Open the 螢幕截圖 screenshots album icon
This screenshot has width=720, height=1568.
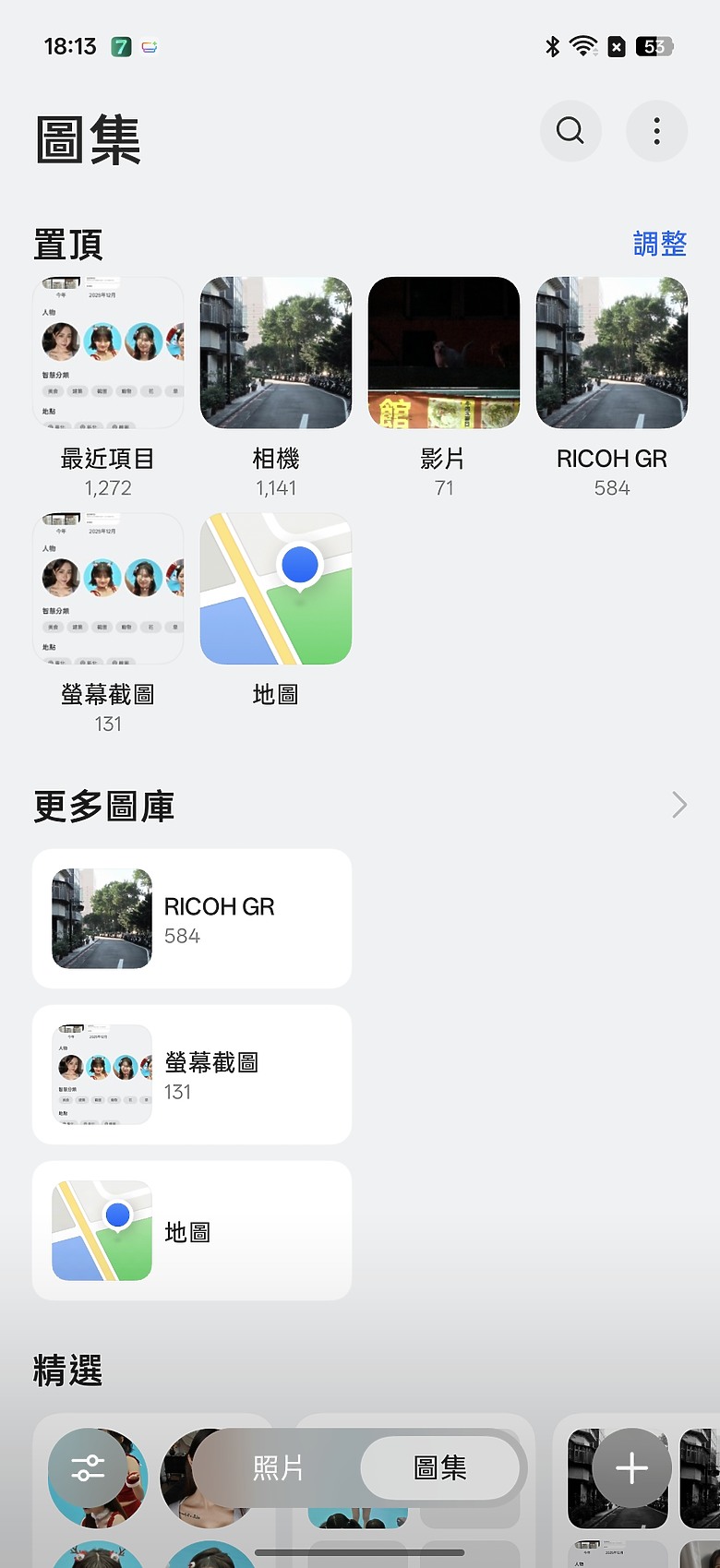tap(108, 589)
